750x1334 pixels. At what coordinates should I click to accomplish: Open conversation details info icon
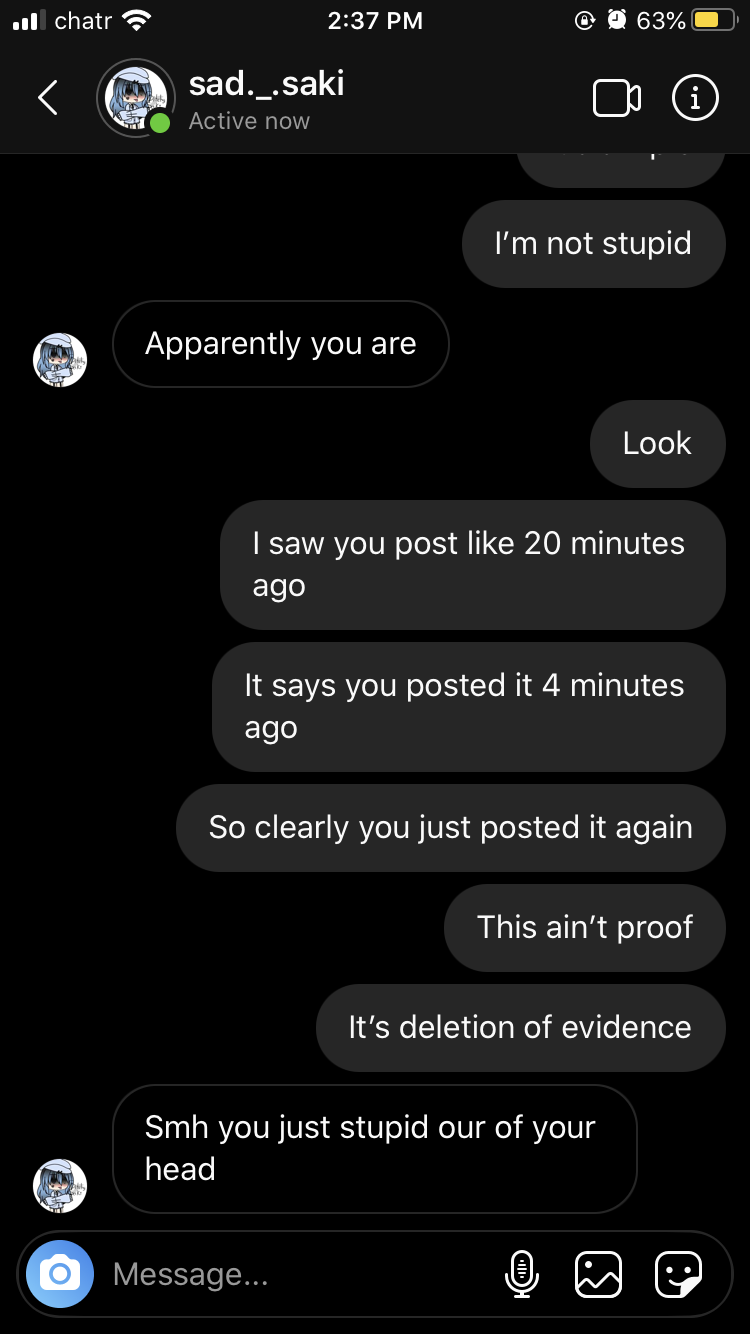[695, 98]
